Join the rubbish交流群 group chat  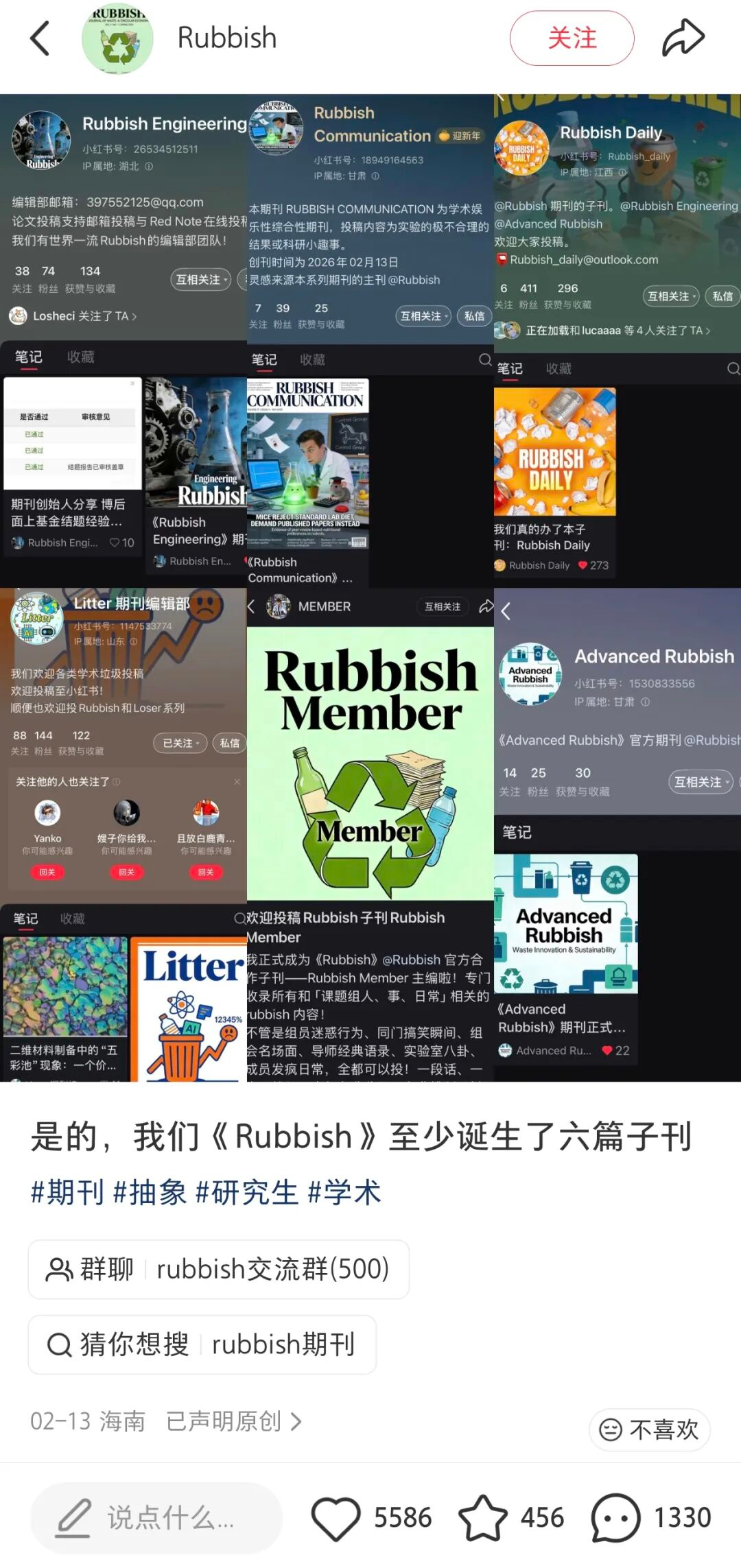click(x=218, y=1269)
